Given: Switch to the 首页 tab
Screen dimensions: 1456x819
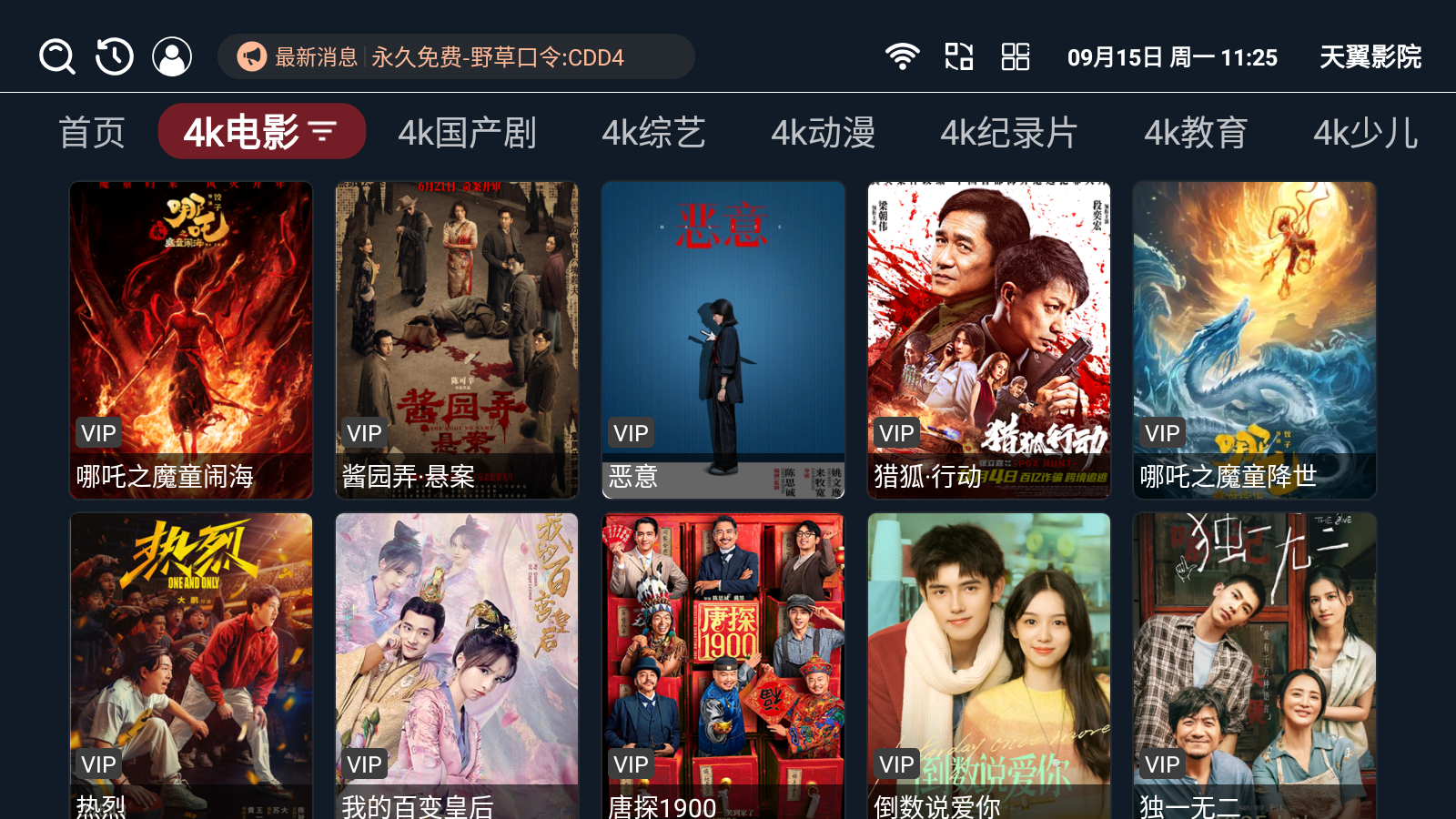Looking at the screenshot, I should pyautogui.click(x=92, y=133).
